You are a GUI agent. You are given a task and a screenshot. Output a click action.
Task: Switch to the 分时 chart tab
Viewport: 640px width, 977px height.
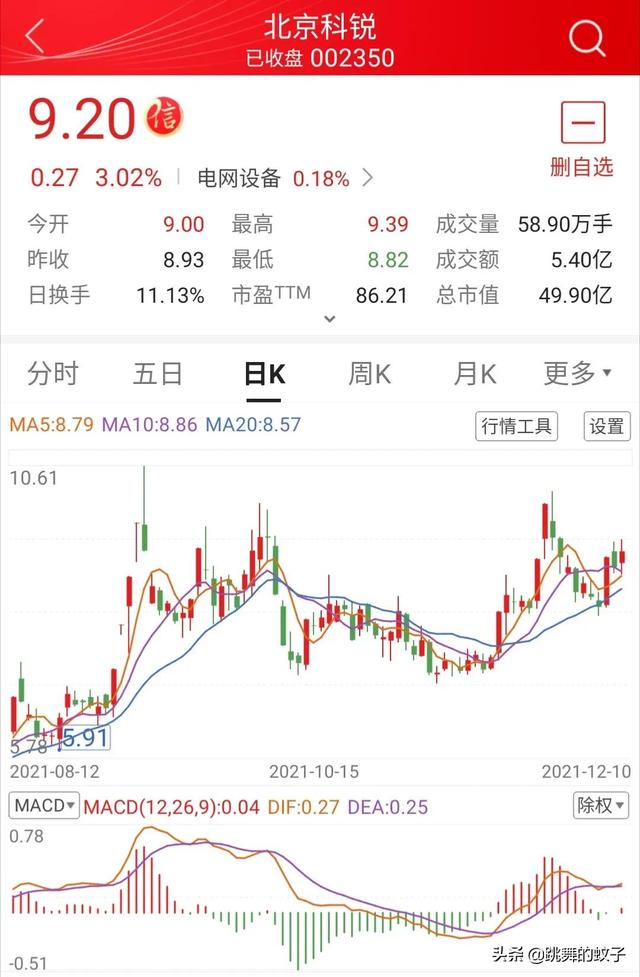coord(53,374)
